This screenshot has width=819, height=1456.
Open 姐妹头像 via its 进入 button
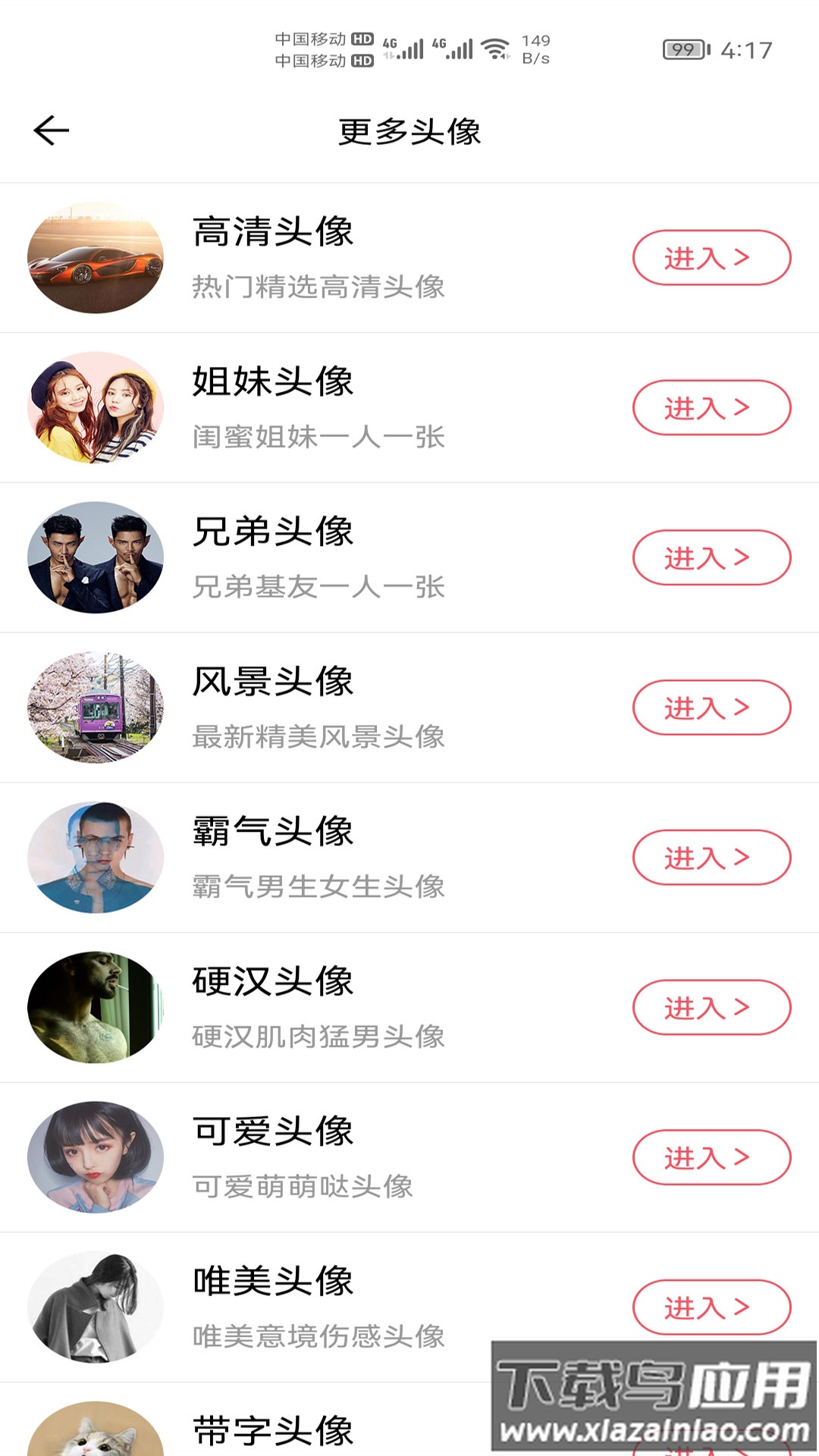click(711, 407)
